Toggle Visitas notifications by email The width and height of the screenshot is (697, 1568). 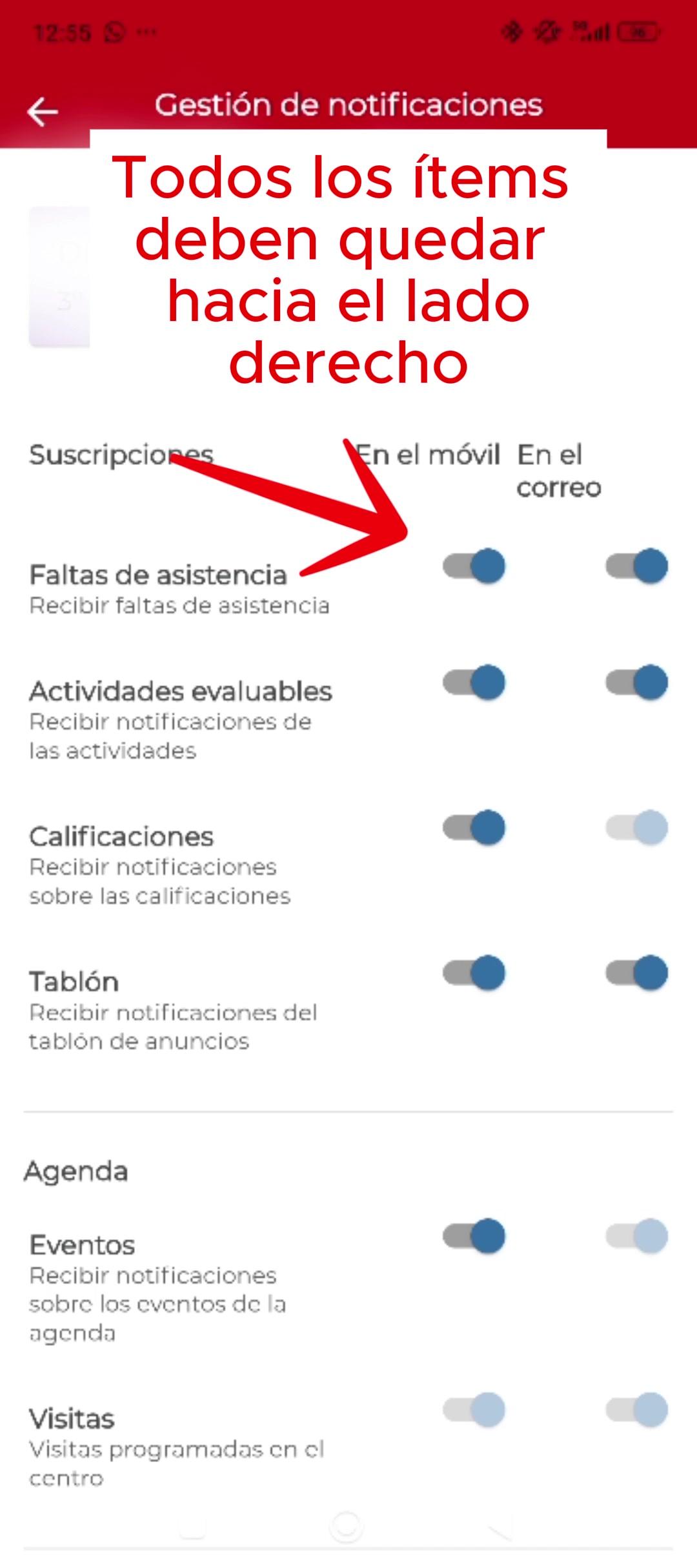tap(637, 1410)
